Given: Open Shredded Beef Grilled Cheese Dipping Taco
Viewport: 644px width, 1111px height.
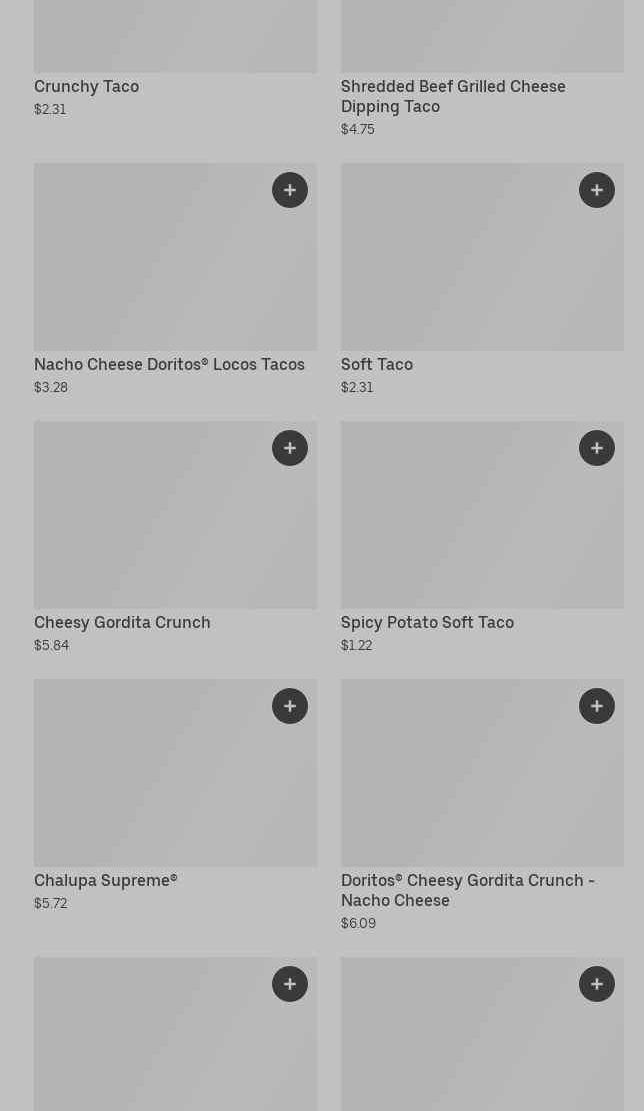Looking at the screenshot, I should (x=452, y=96).
